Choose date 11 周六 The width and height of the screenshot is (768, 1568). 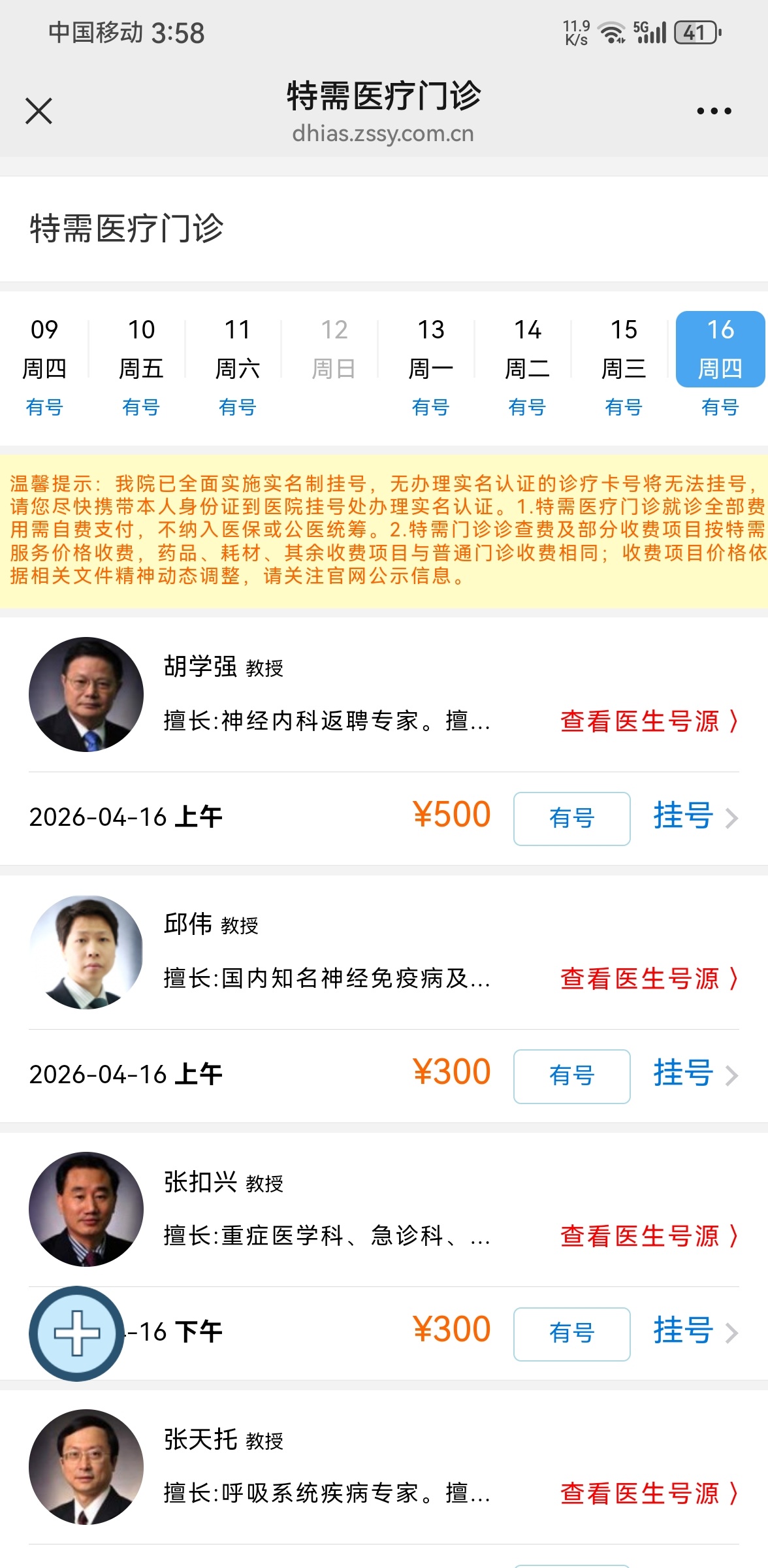click(238, 366)
